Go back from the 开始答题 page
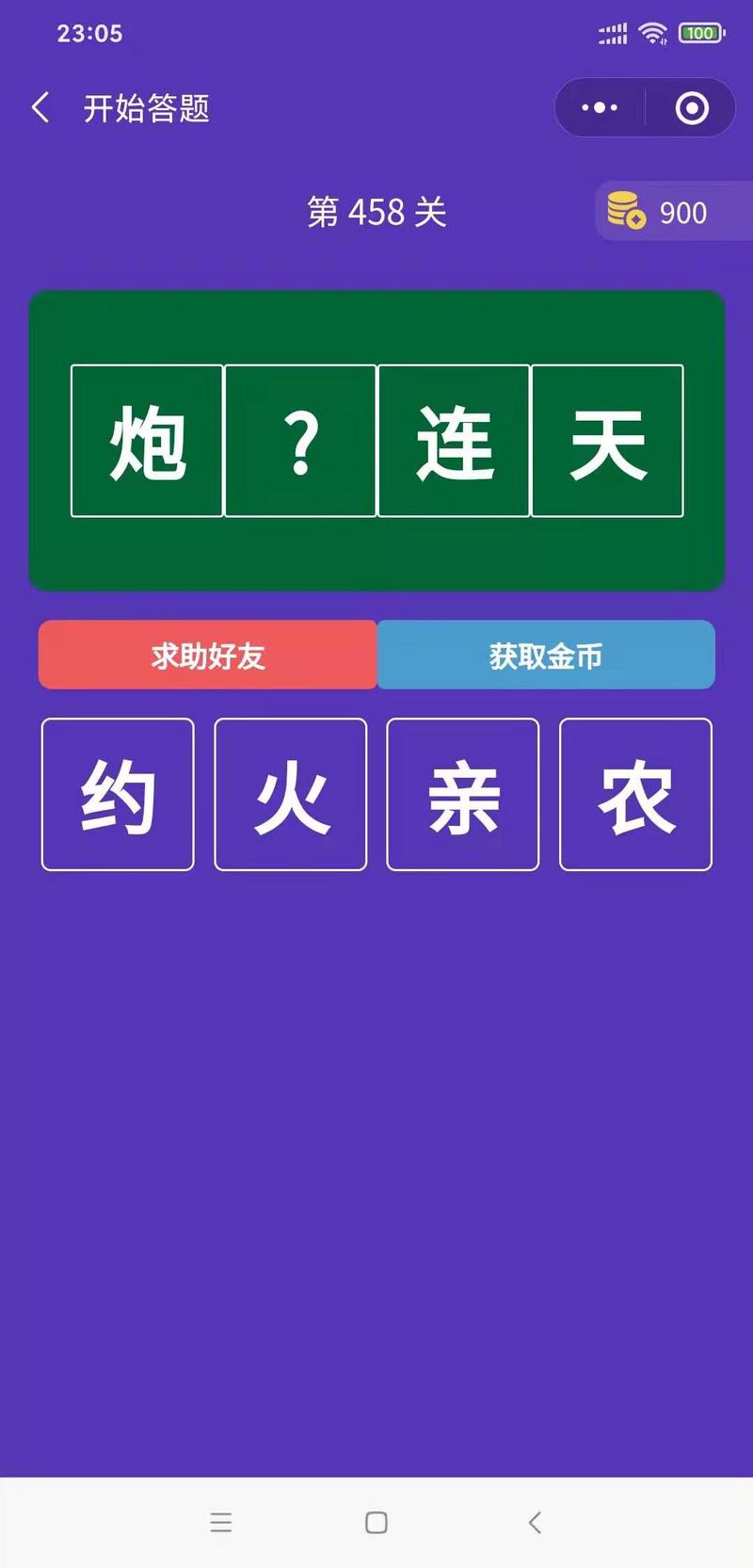 40,107
